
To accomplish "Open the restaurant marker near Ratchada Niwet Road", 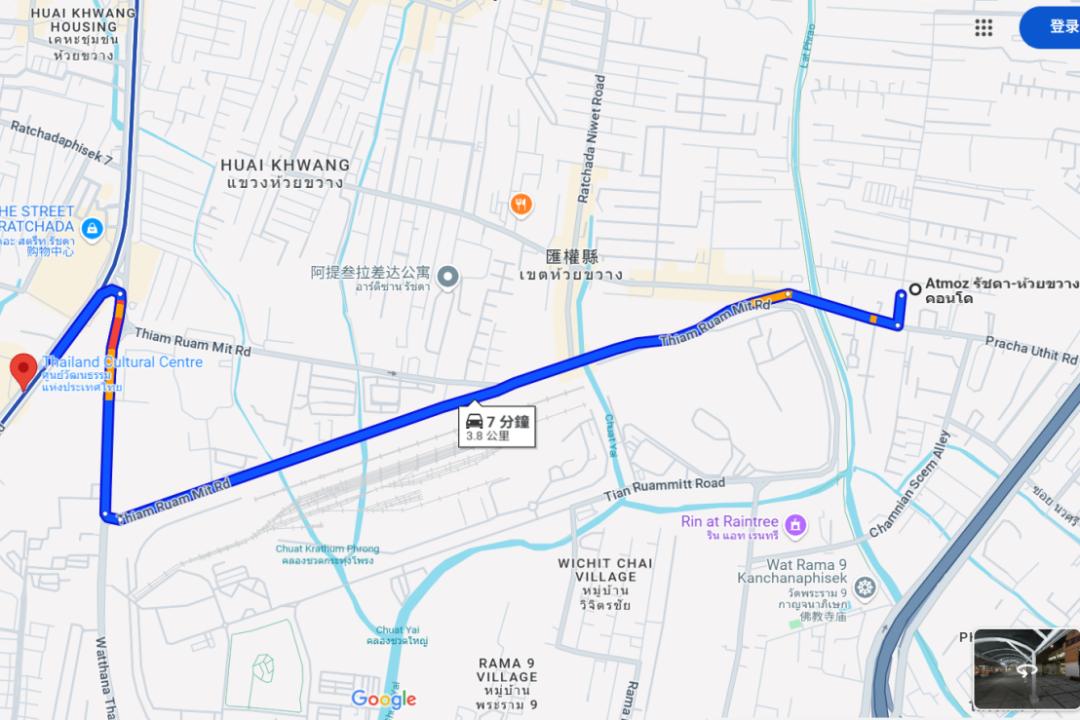I will 520,205.
